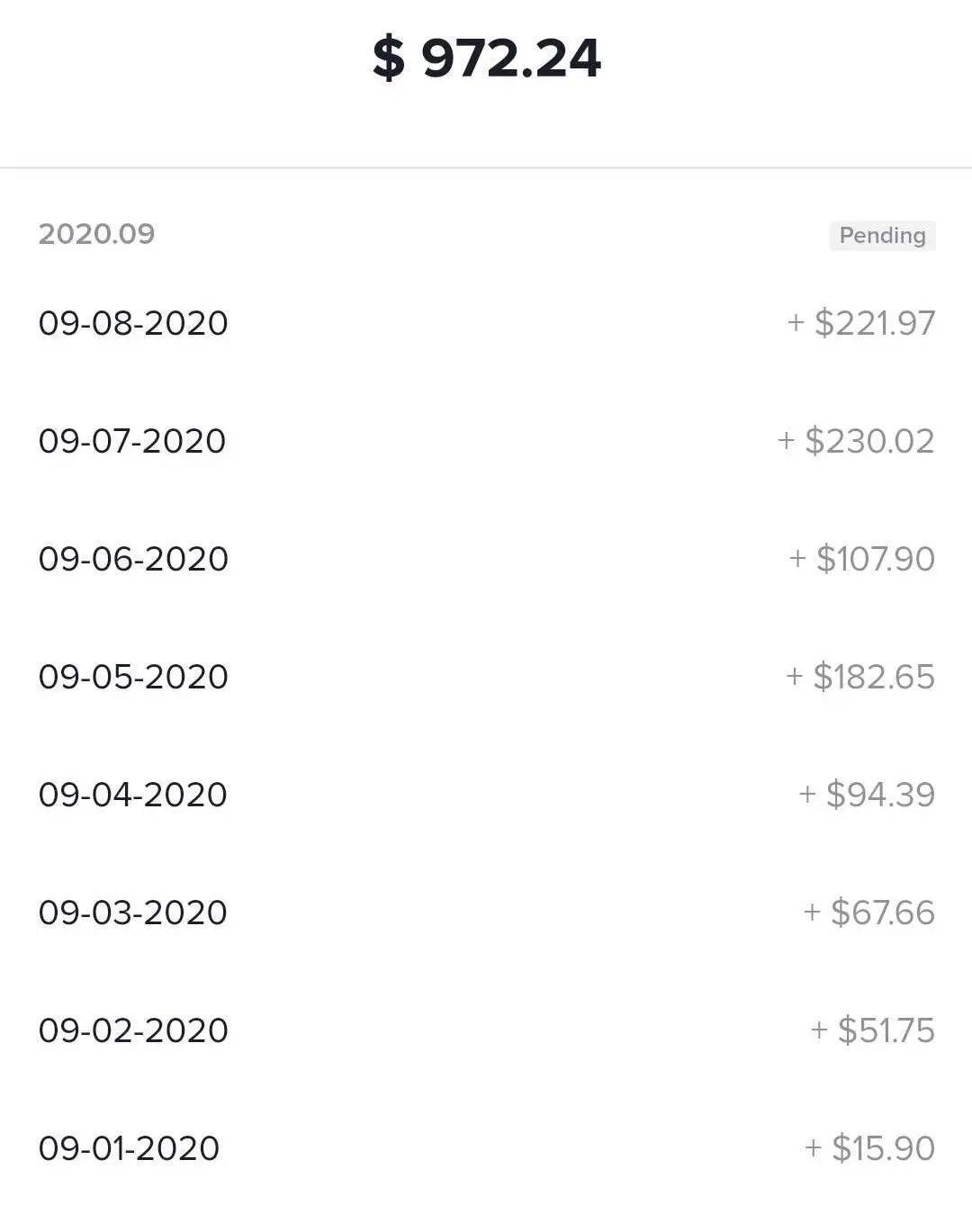Open the 09-04-2020 earnings entry
This screenshot has width=972, height=1232.
point(131,795)
